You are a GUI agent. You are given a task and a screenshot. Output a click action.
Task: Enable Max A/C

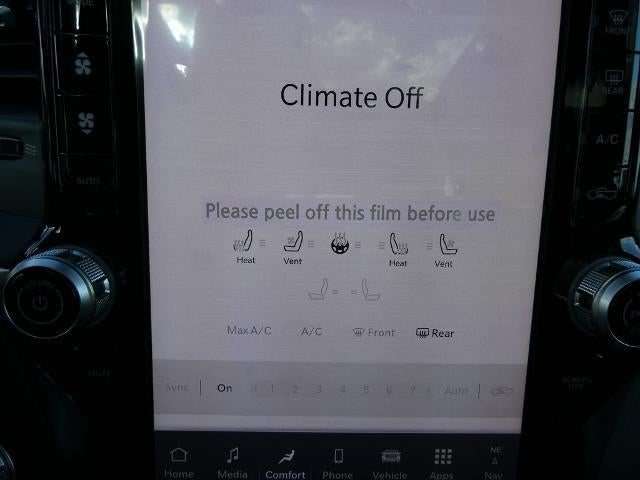pos(248,331)
